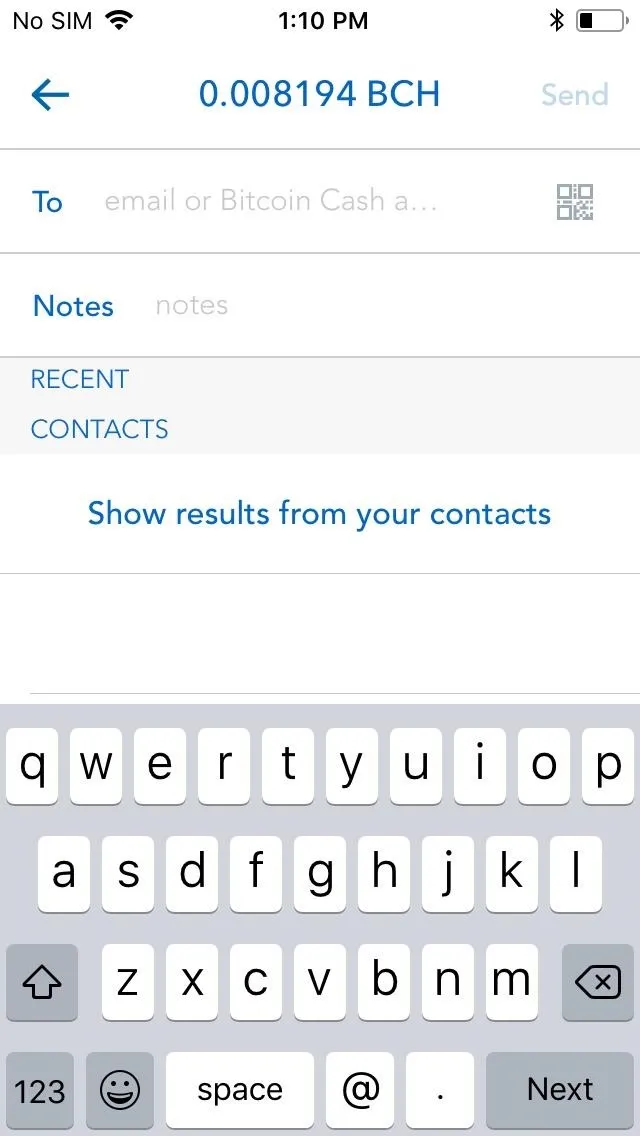Tap the @ key
Screen dimensions: 640x1136
pyautogui.click(x=360, y=1089)
